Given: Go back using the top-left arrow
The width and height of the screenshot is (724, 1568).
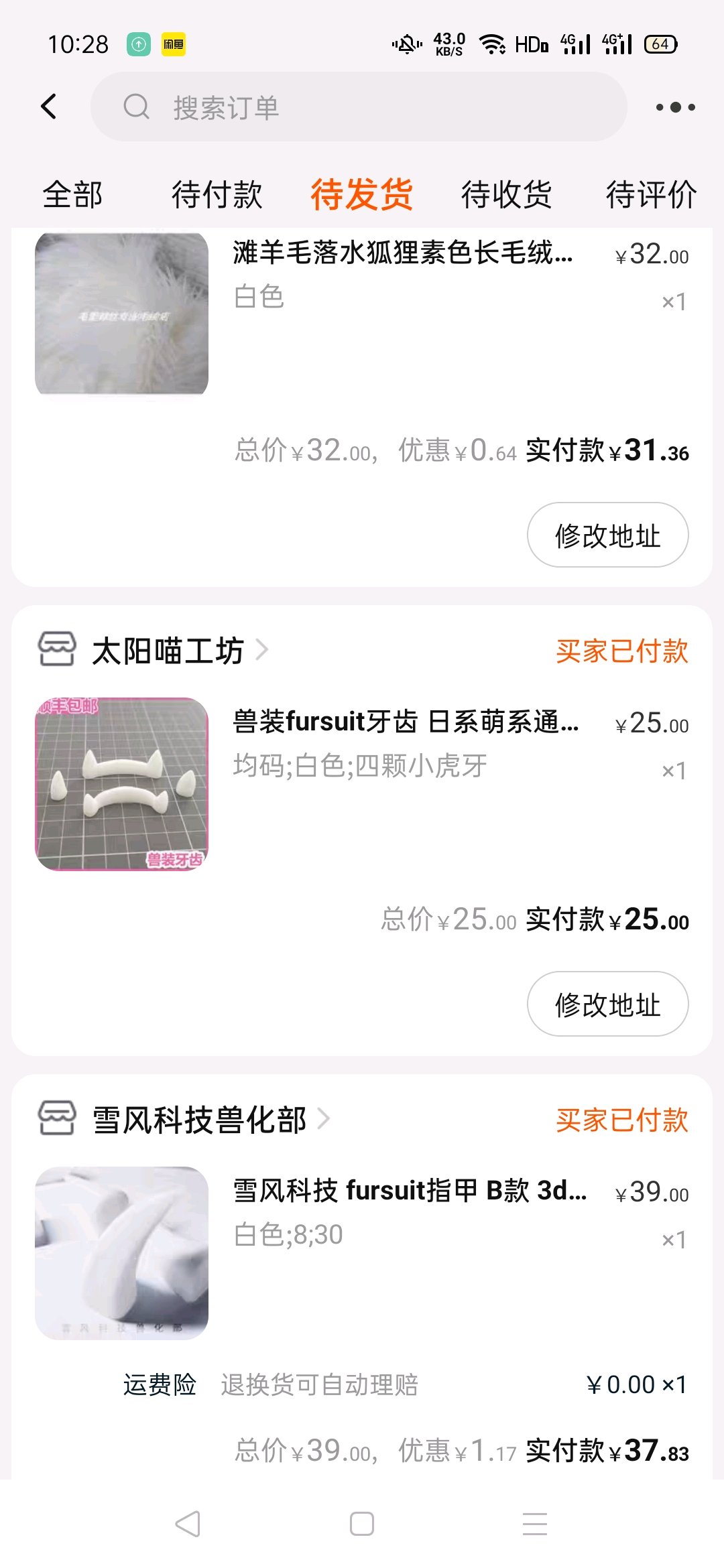Looking at the screenshot, I should tap(49, 107).
